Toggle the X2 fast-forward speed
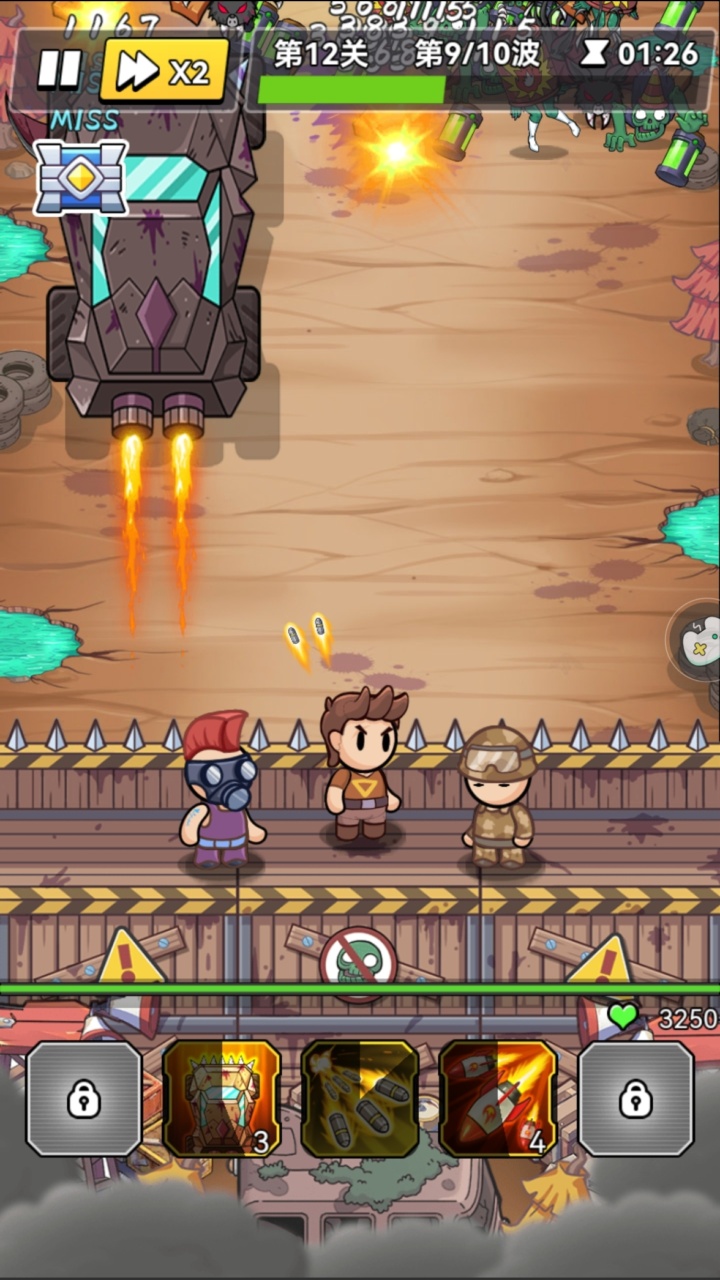Image resolution: width=720 pixels, height=1280 pixels. click(x=164, y=70)
